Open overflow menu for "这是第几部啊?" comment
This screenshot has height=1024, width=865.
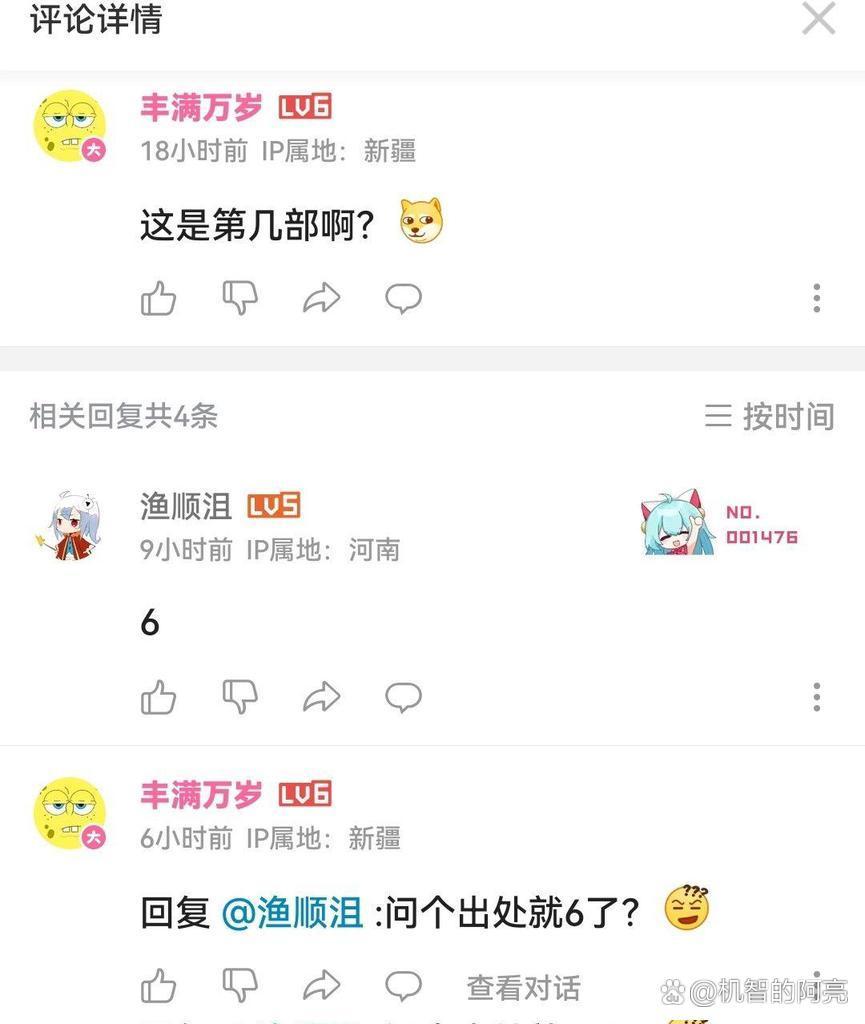[x=816, y=298]
